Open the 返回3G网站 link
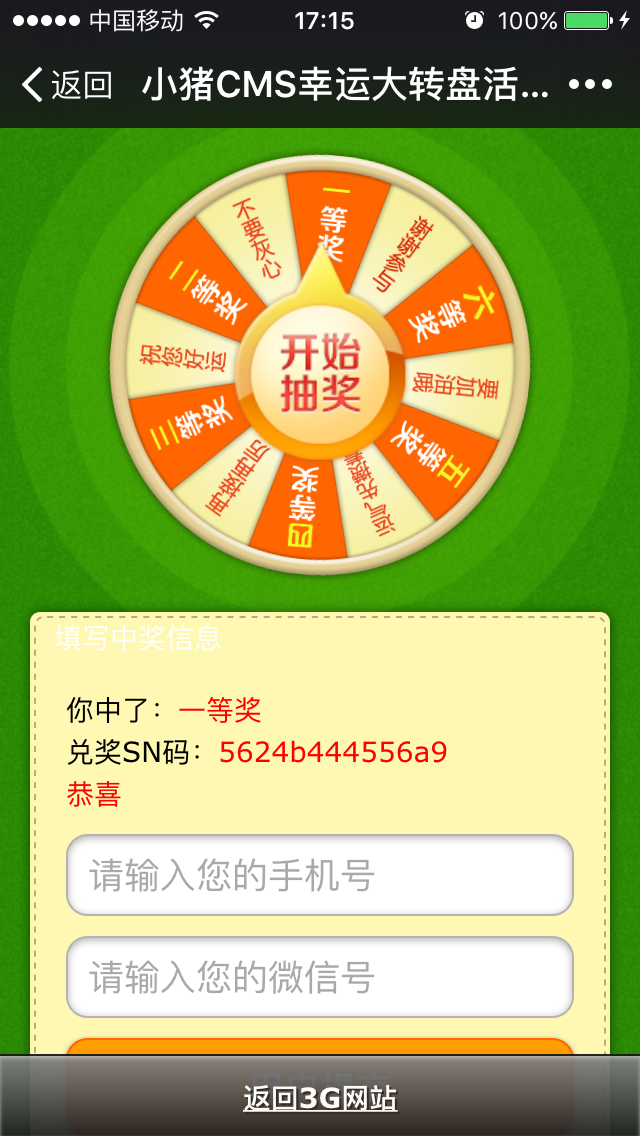The image size is (640, 1136). [320, 1099]
